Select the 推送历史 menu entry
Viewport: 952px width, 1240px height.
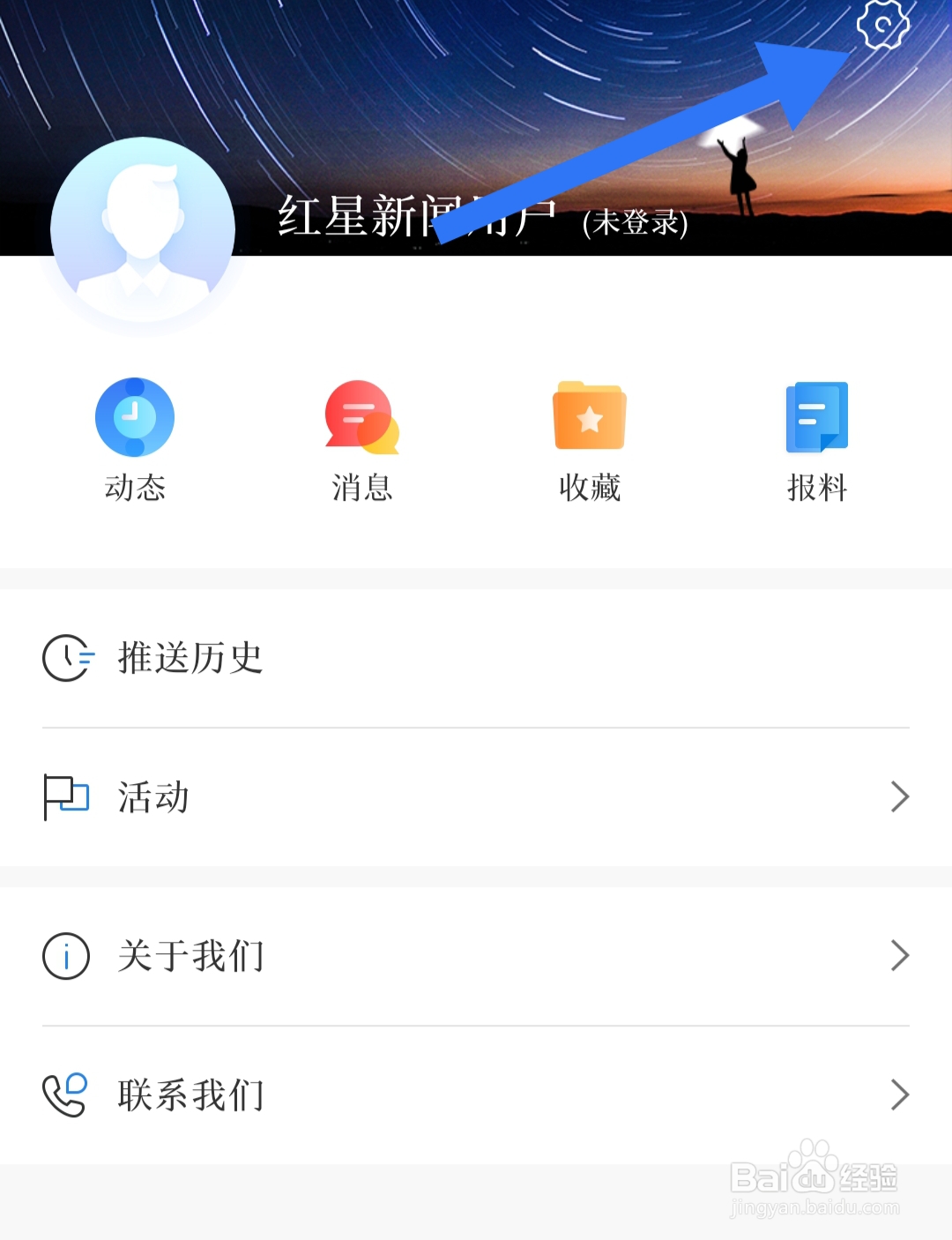(190, 657)
